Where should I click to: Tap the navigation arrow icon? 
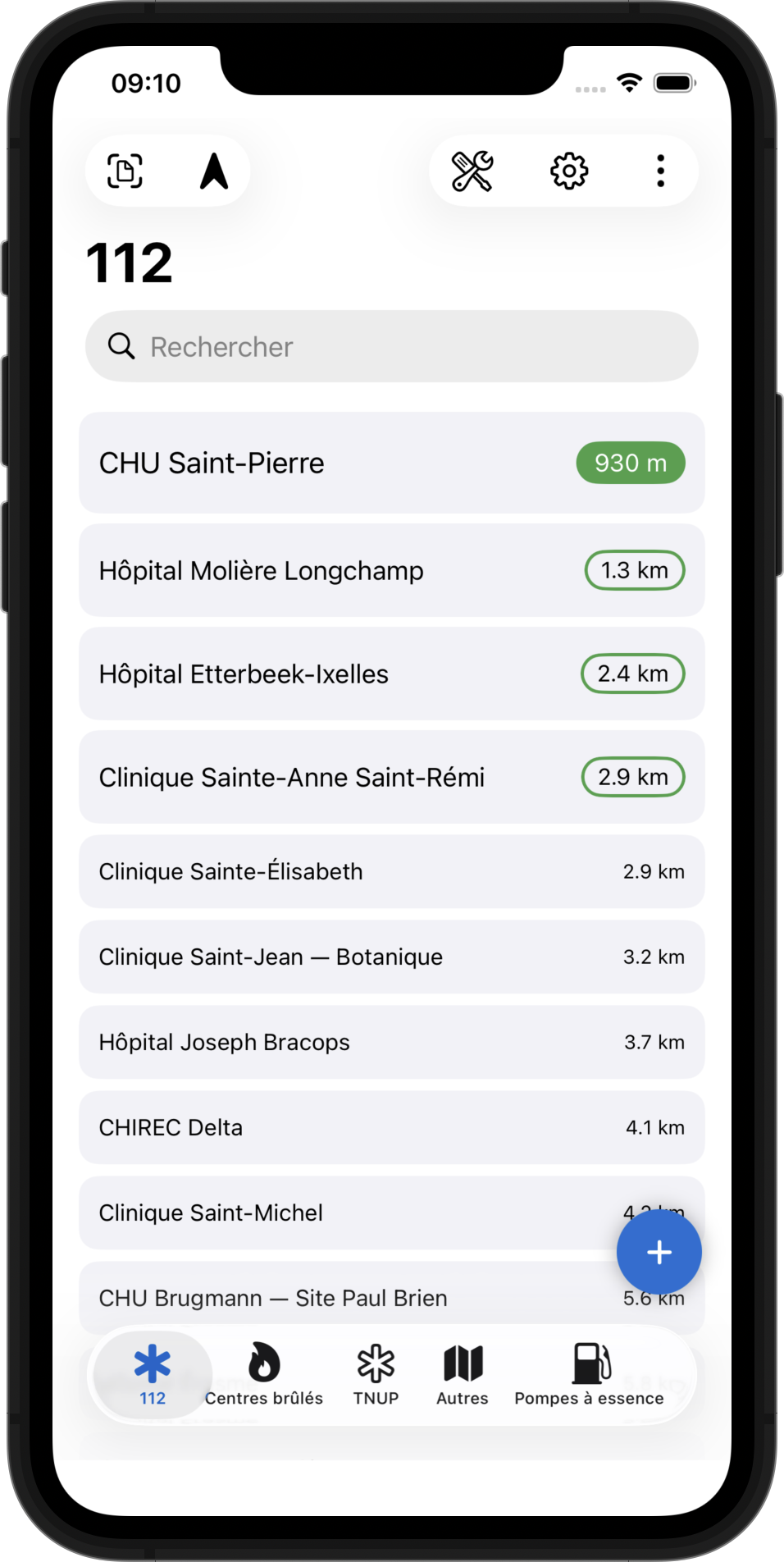click(x=212, y=171)
